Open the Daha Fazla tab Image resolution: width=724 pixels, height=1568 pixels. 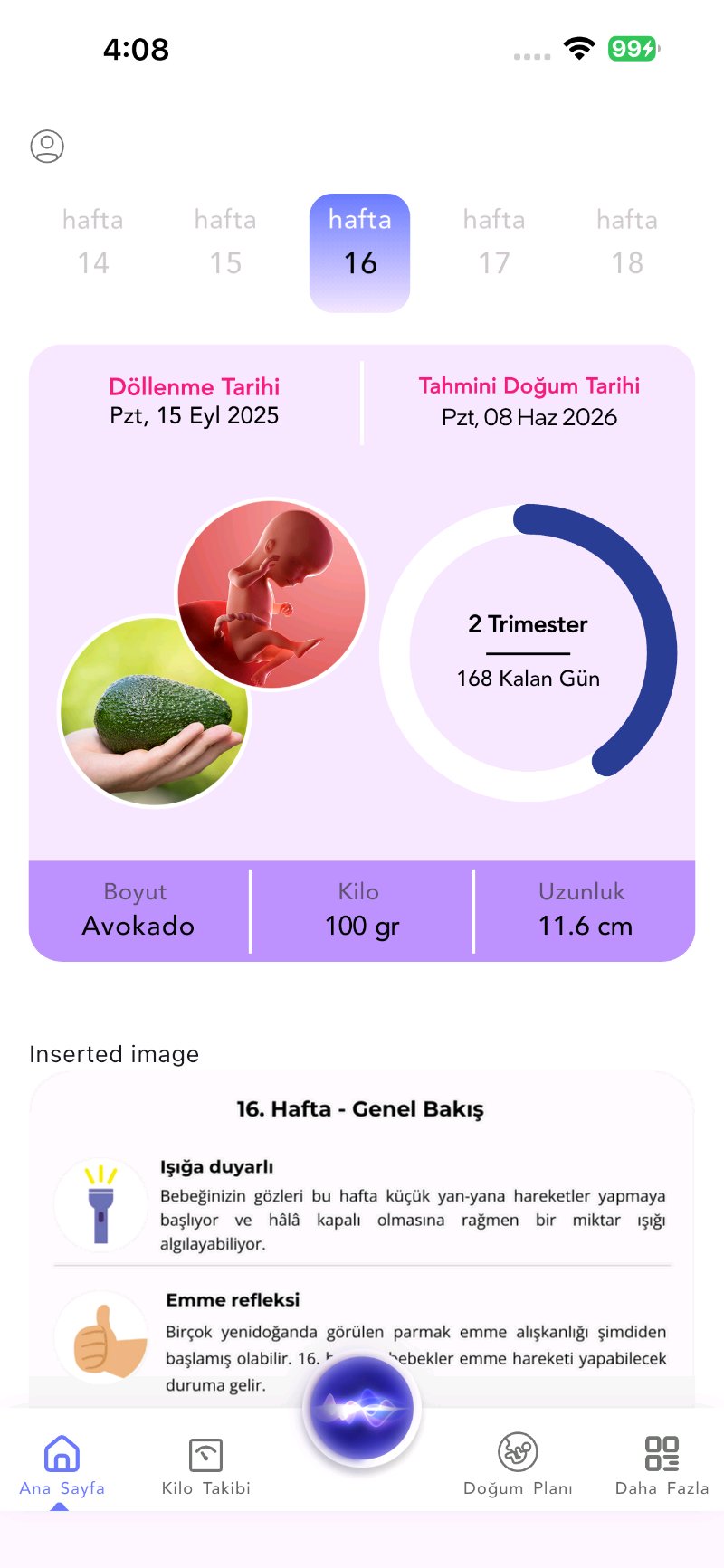pyautogui.click(x=662, y=1466)
